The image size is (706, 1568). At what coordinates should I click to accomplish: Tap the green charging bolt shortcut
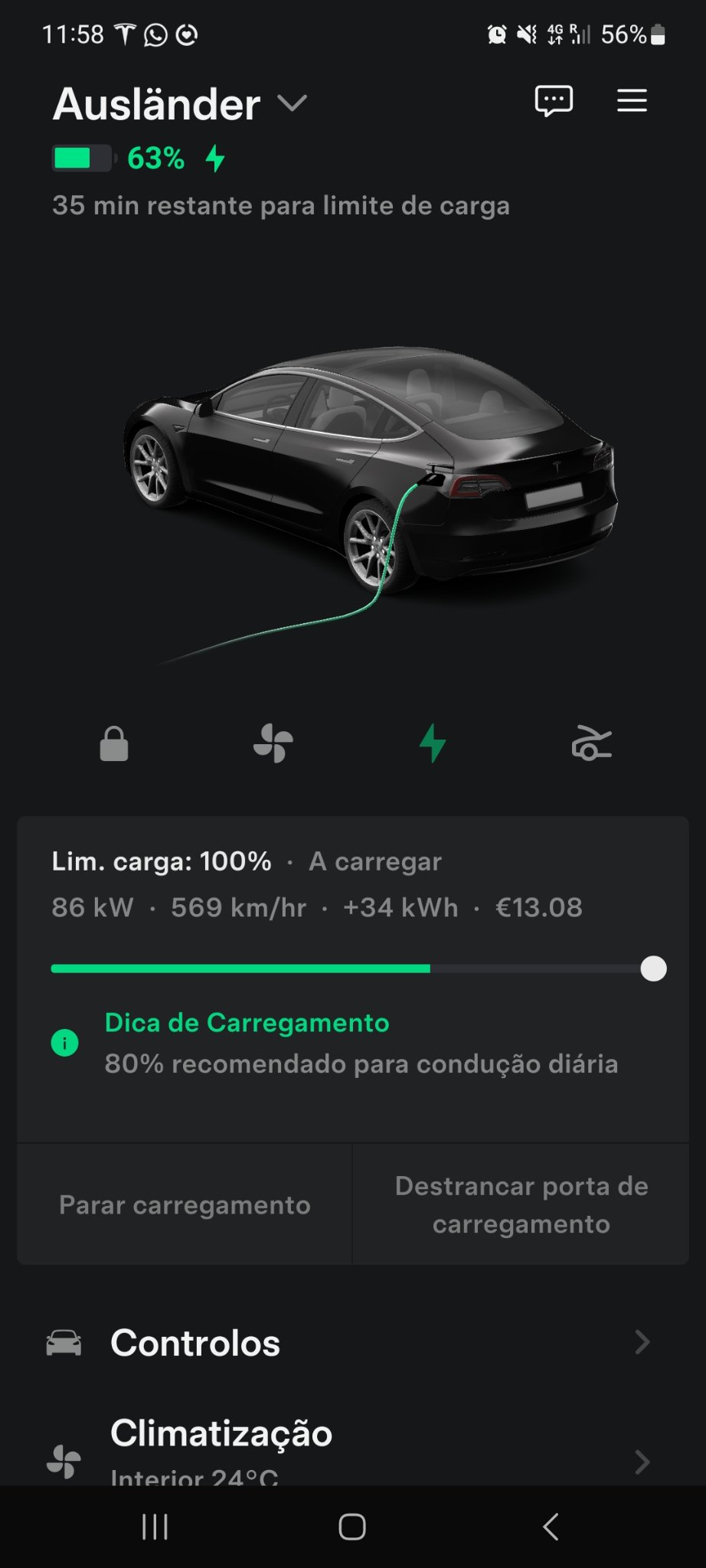pos(433,743)
